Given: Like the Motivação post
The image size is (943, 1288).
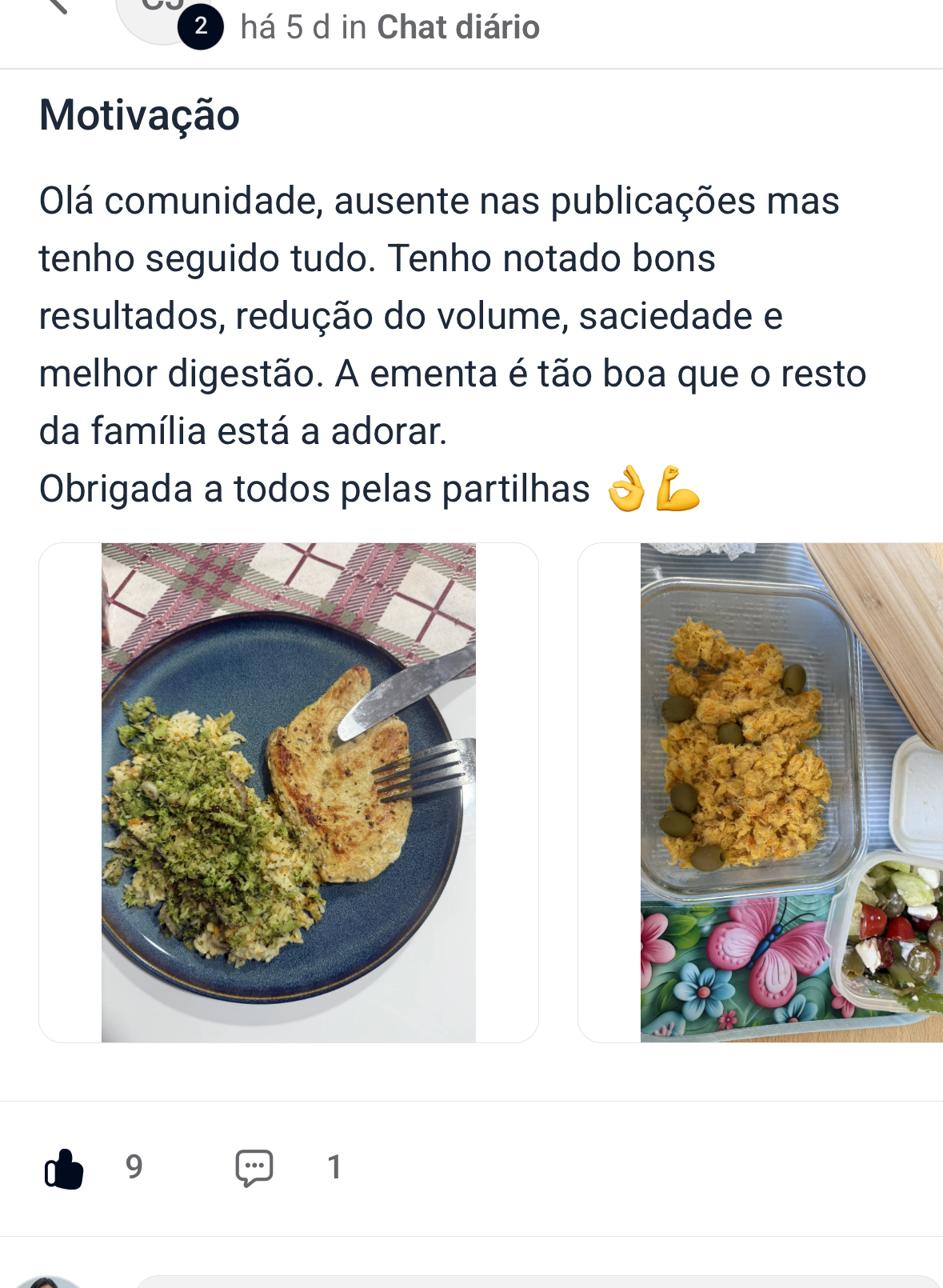Looking at the screenshot, I should 64,1169.
